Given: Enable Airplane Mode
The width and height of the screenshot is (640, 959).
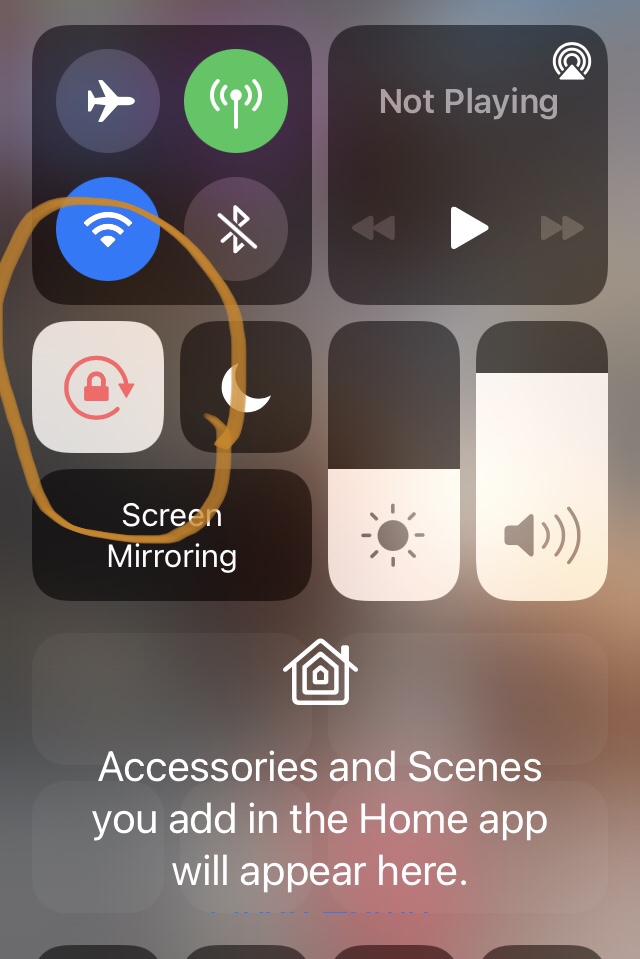Looking at the screenshot, I should pyautogui.click(x=107, y=101).
